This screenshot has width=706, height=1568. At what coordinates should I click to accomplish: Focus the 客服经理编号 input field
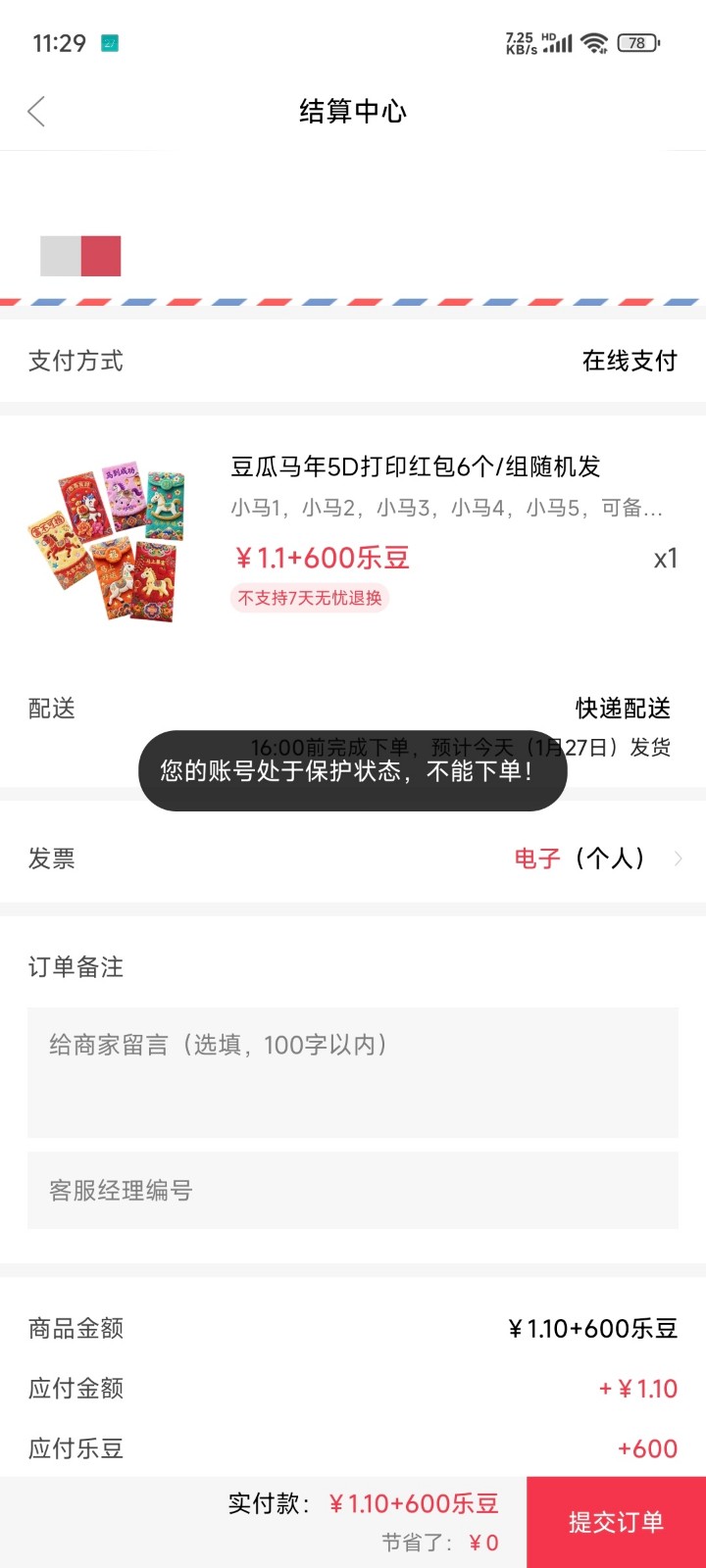(353, 1191)
